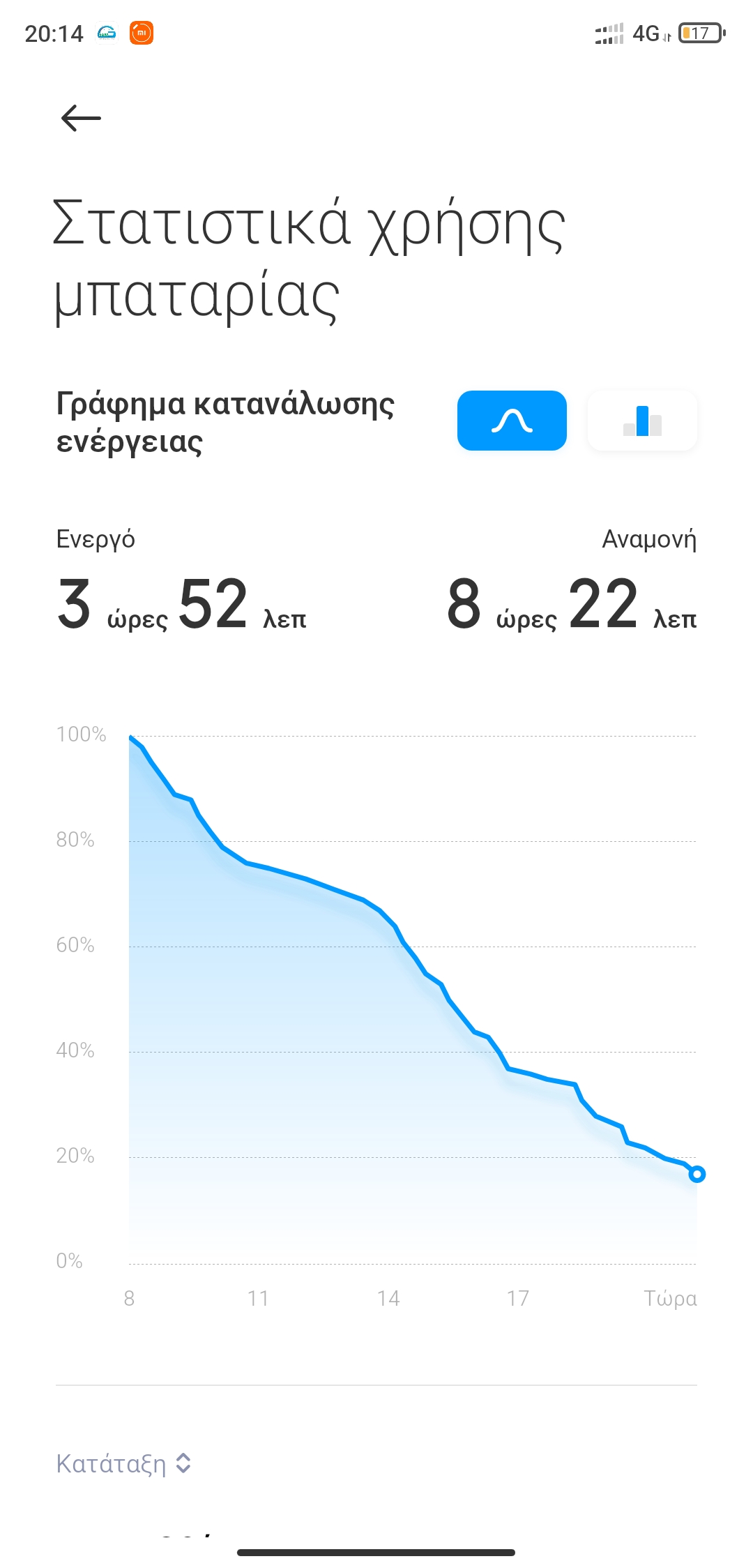This screenshot has width=753, height=1568.
Task: Go back using the arrow icon
Action: pyautogui.click(x=81, y=118)
